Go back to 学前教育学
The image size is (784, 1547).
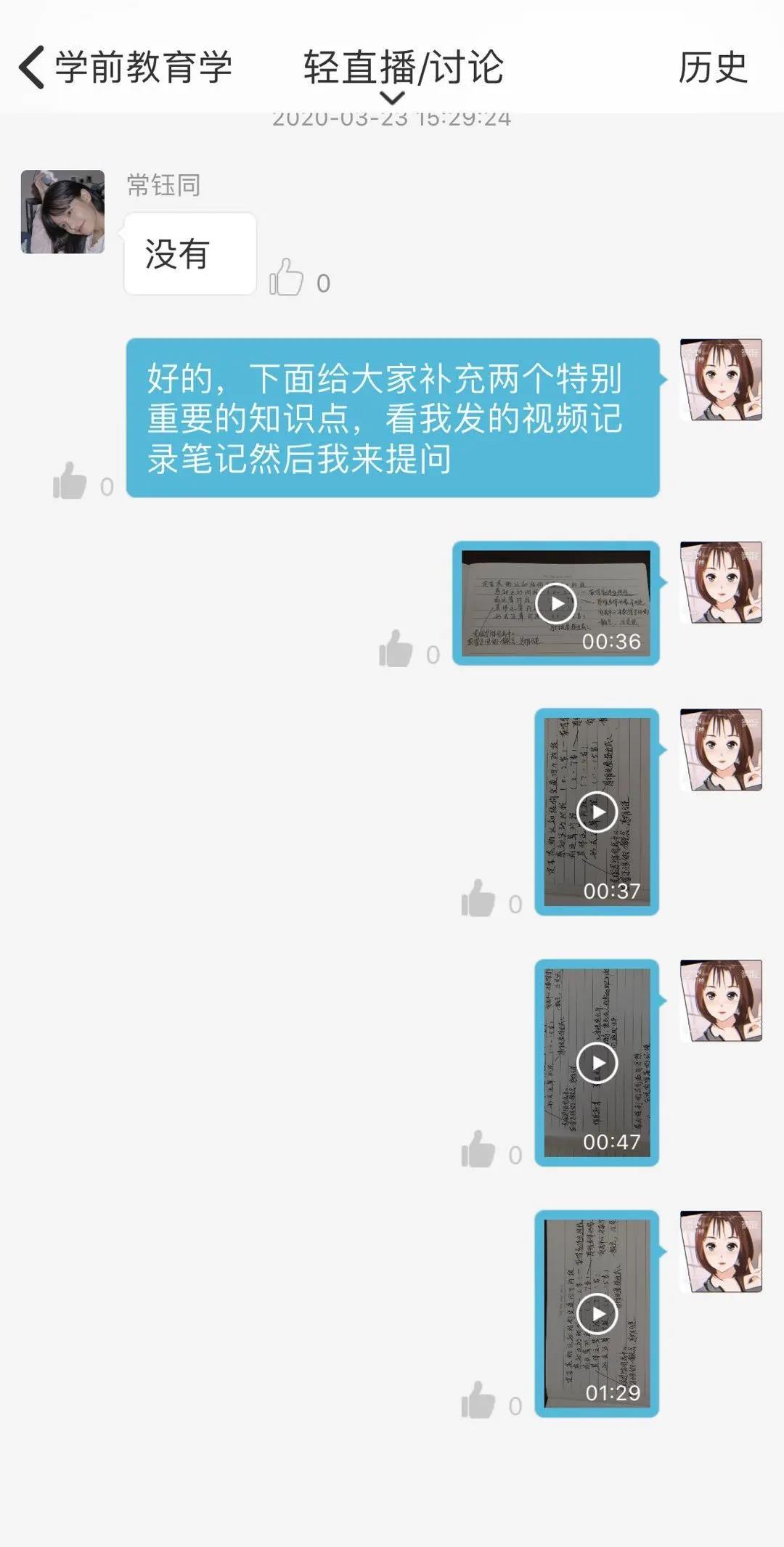coord(123,68)
